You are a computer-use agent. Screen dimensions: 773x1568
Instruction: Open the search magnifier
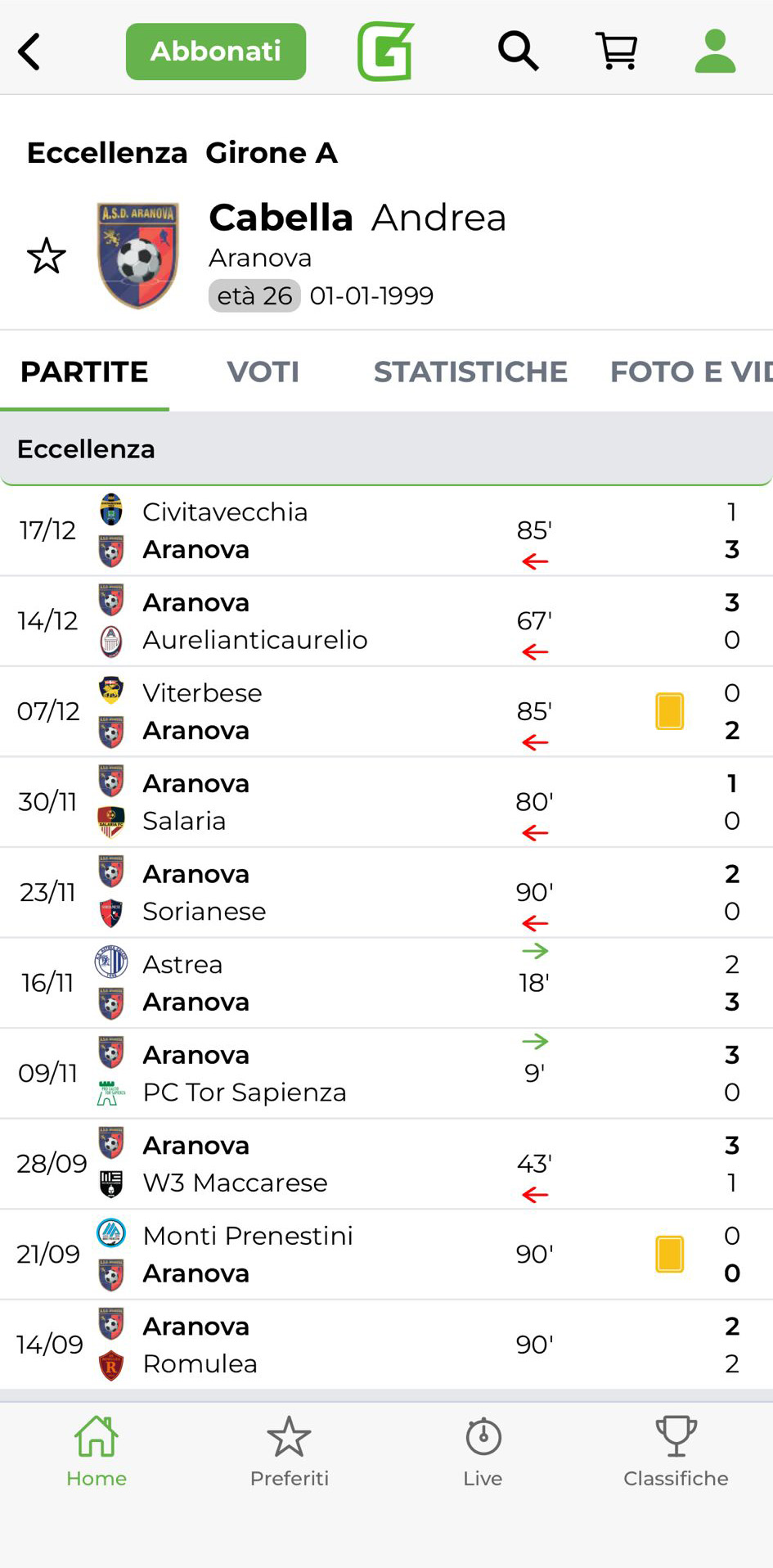tap(518, 52)
